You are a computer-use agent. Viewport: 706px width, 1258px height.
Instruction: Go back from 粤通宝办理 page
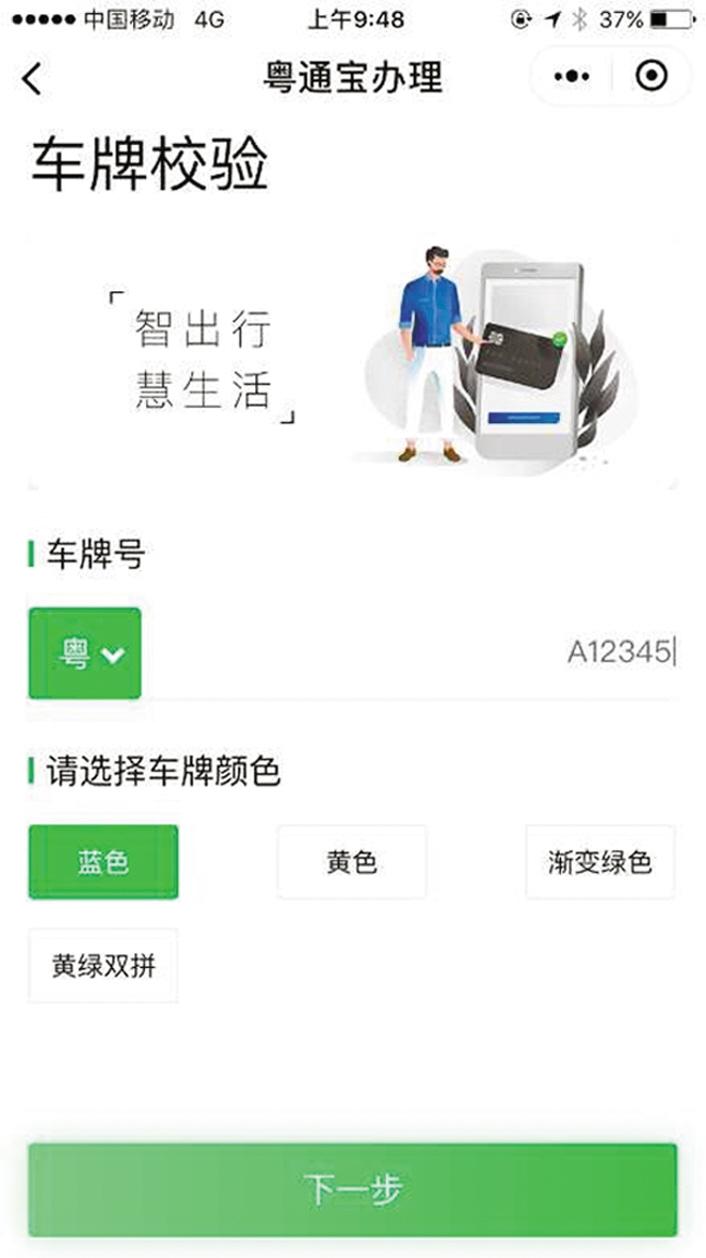coord(34,78)
